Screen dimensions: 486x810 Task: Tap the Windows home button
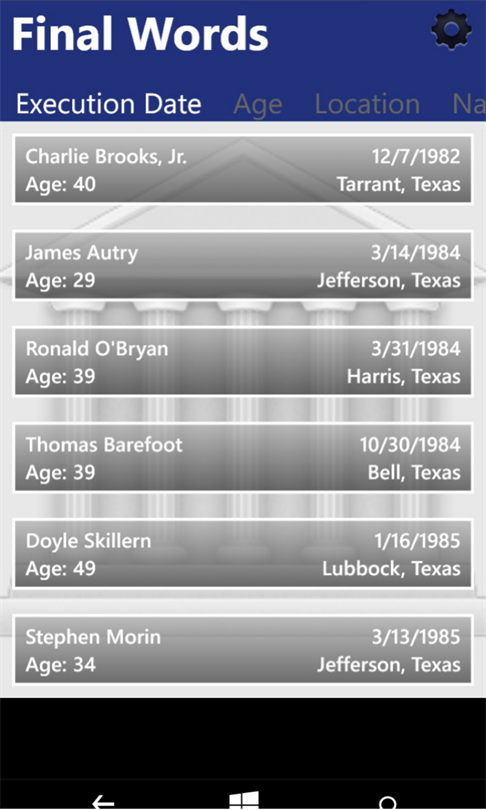(244, 800)
